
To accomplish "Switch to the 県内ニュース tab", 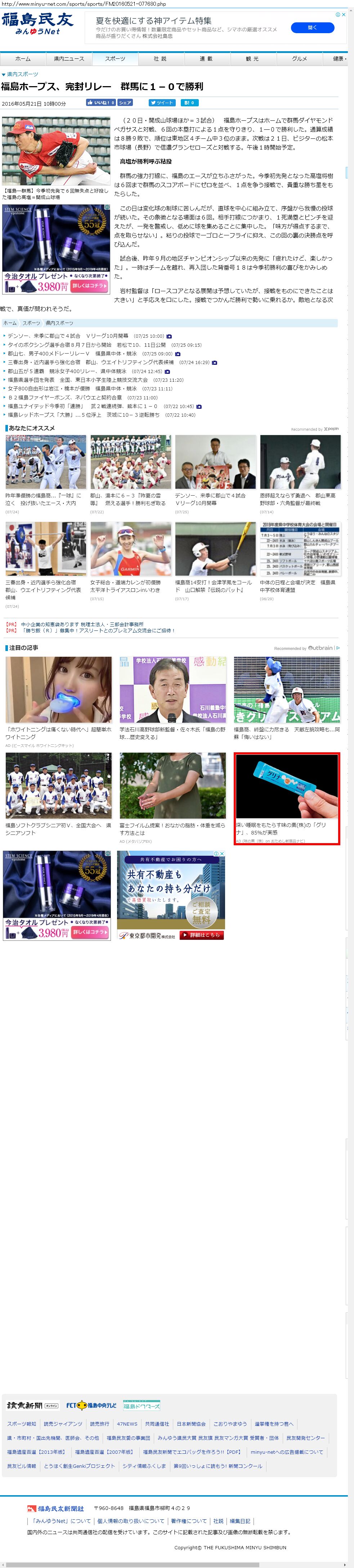I will 69,59.
